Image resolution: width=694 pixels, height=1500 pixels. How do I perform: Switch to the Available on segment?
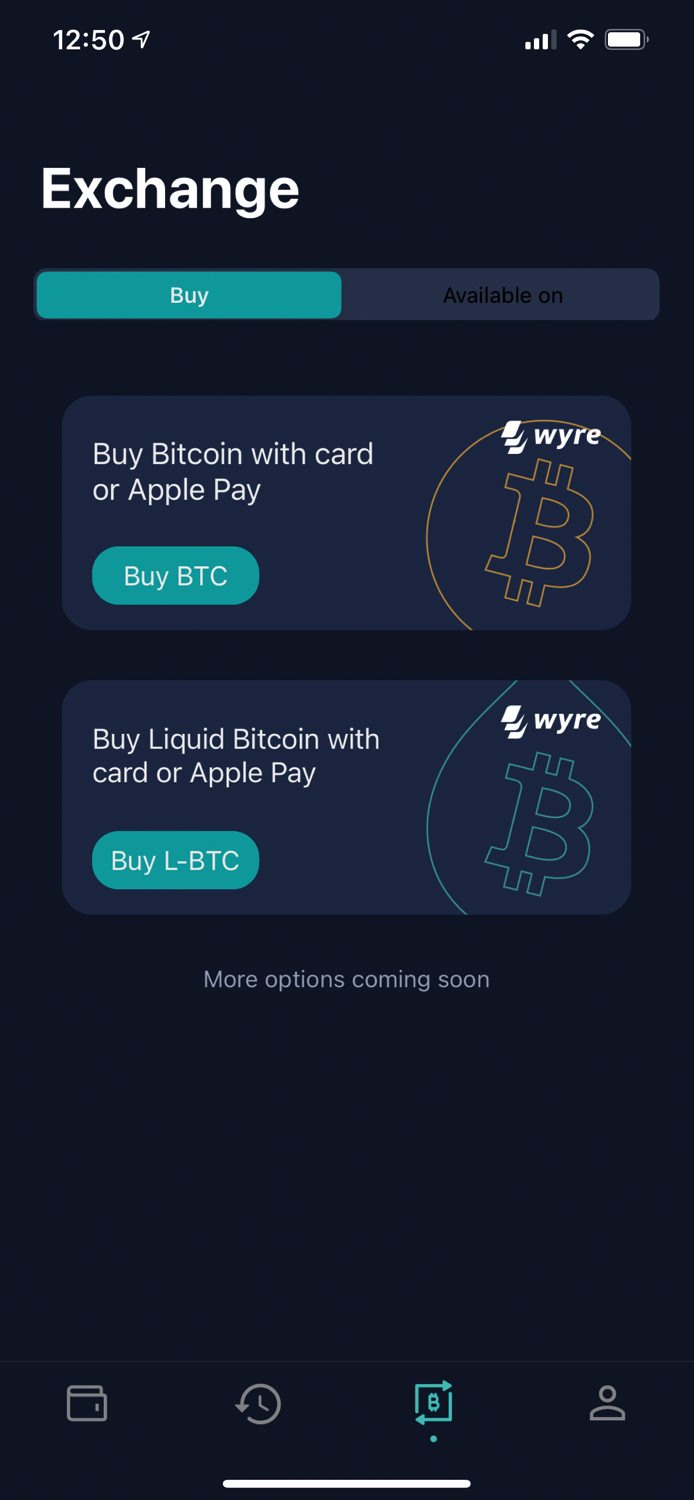pos(502,295)
